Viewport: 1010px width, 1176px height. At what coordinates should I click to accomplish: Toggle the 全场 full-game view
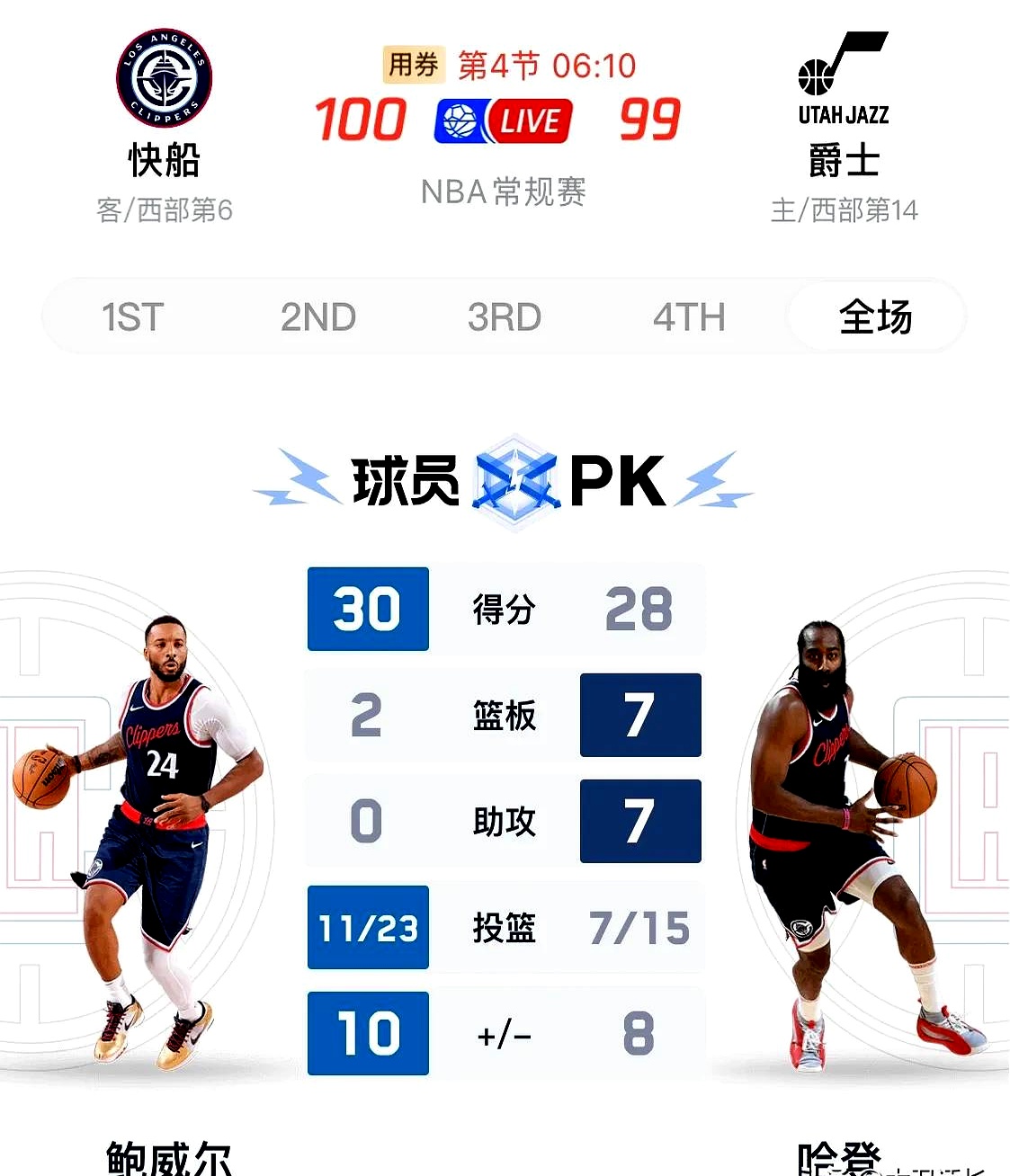[874, 316]
